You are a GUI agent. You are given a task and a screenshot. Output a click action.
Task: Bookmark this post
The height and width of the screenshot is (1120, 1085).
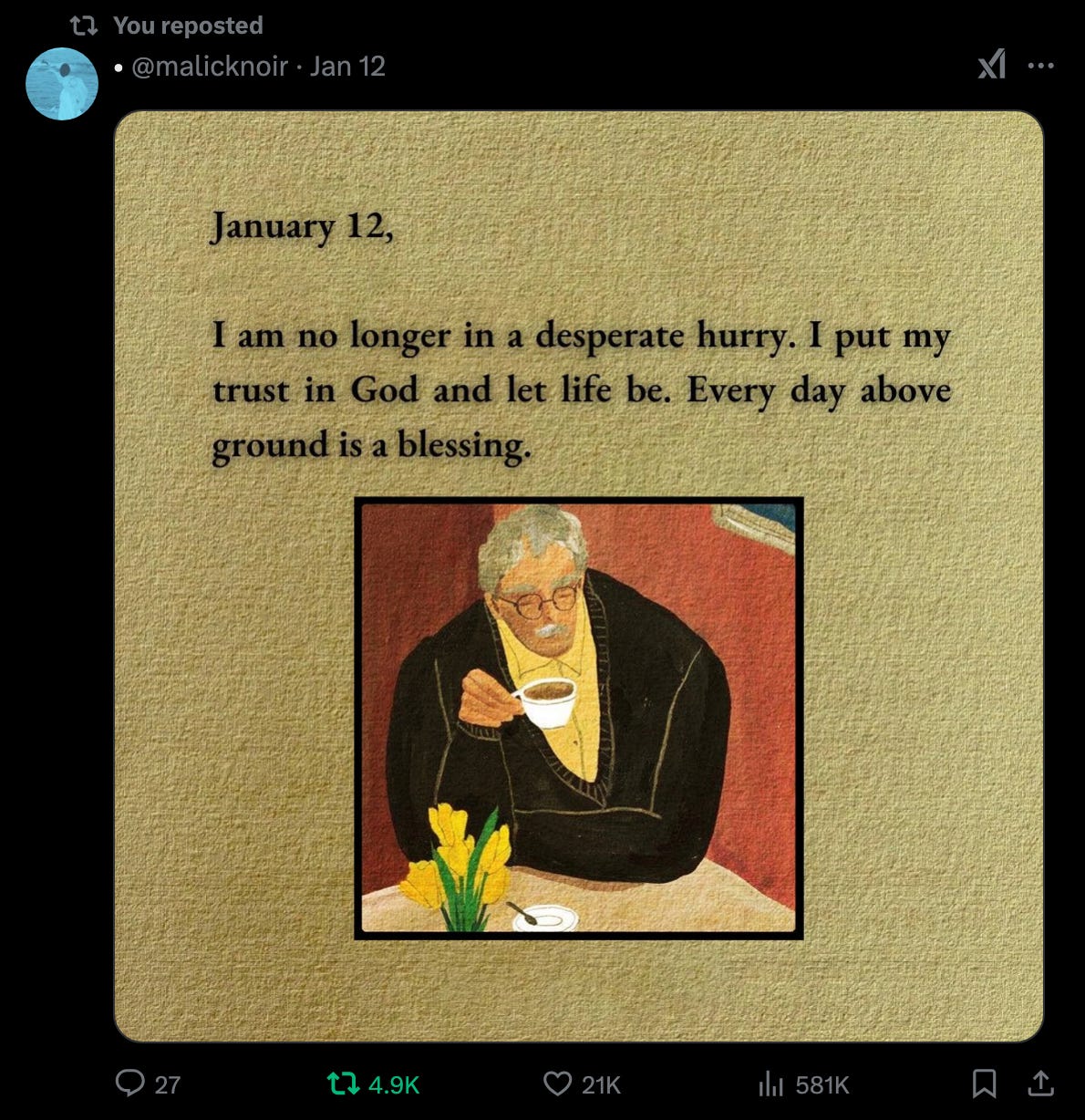[983, 1084]
